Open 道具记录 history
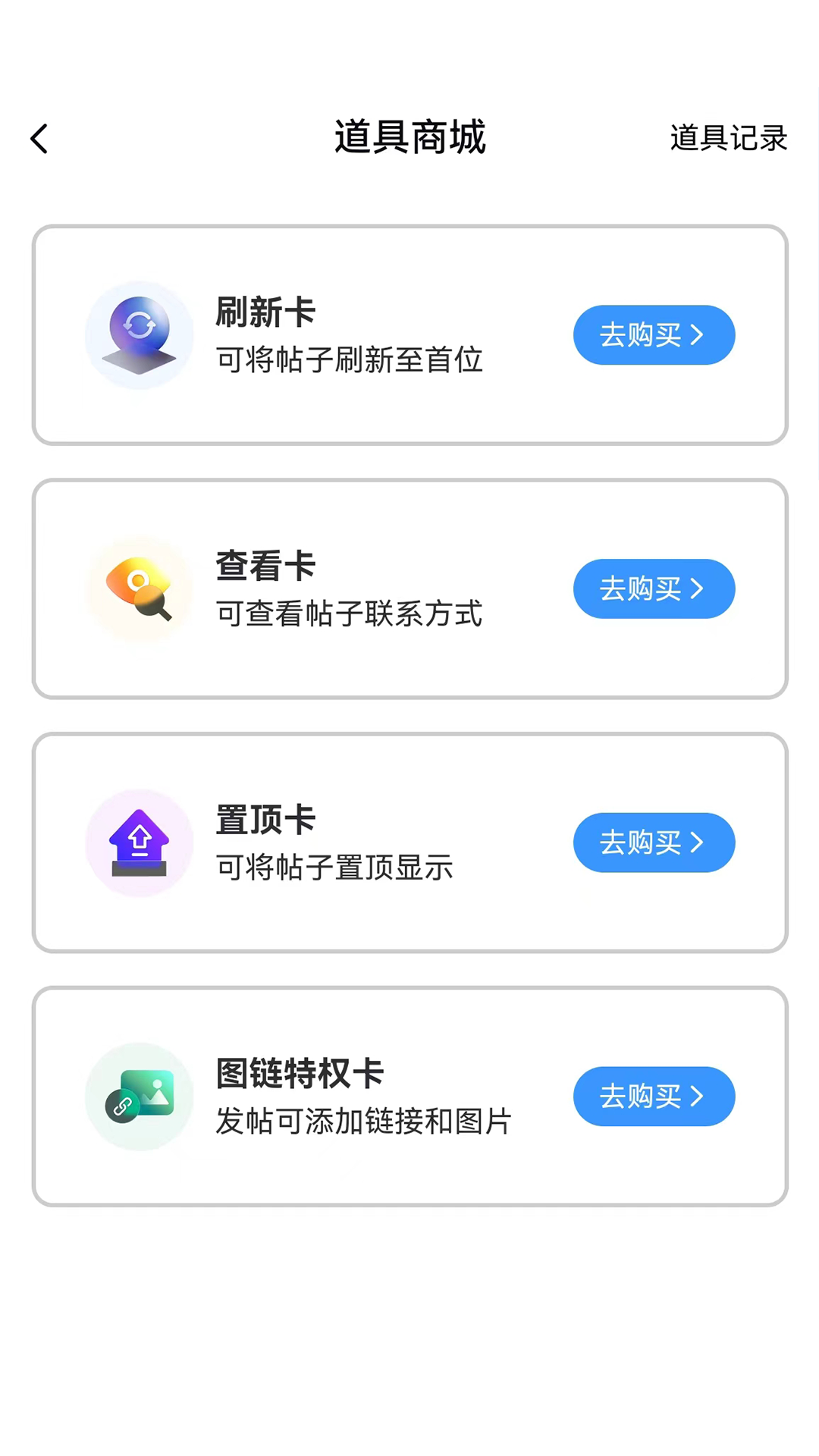The height and width of the screenshot is (1456, 819). point(728,139)
